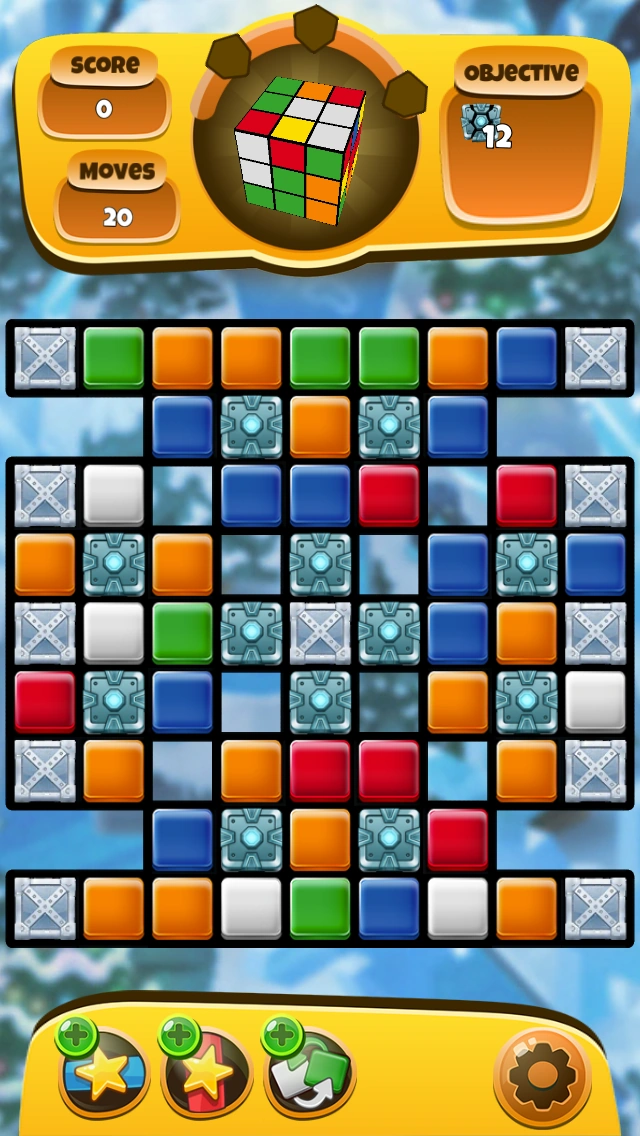Activate the blue row-clear star booster
This screenshot has height=1136, width=640.
coord(103,1069)
